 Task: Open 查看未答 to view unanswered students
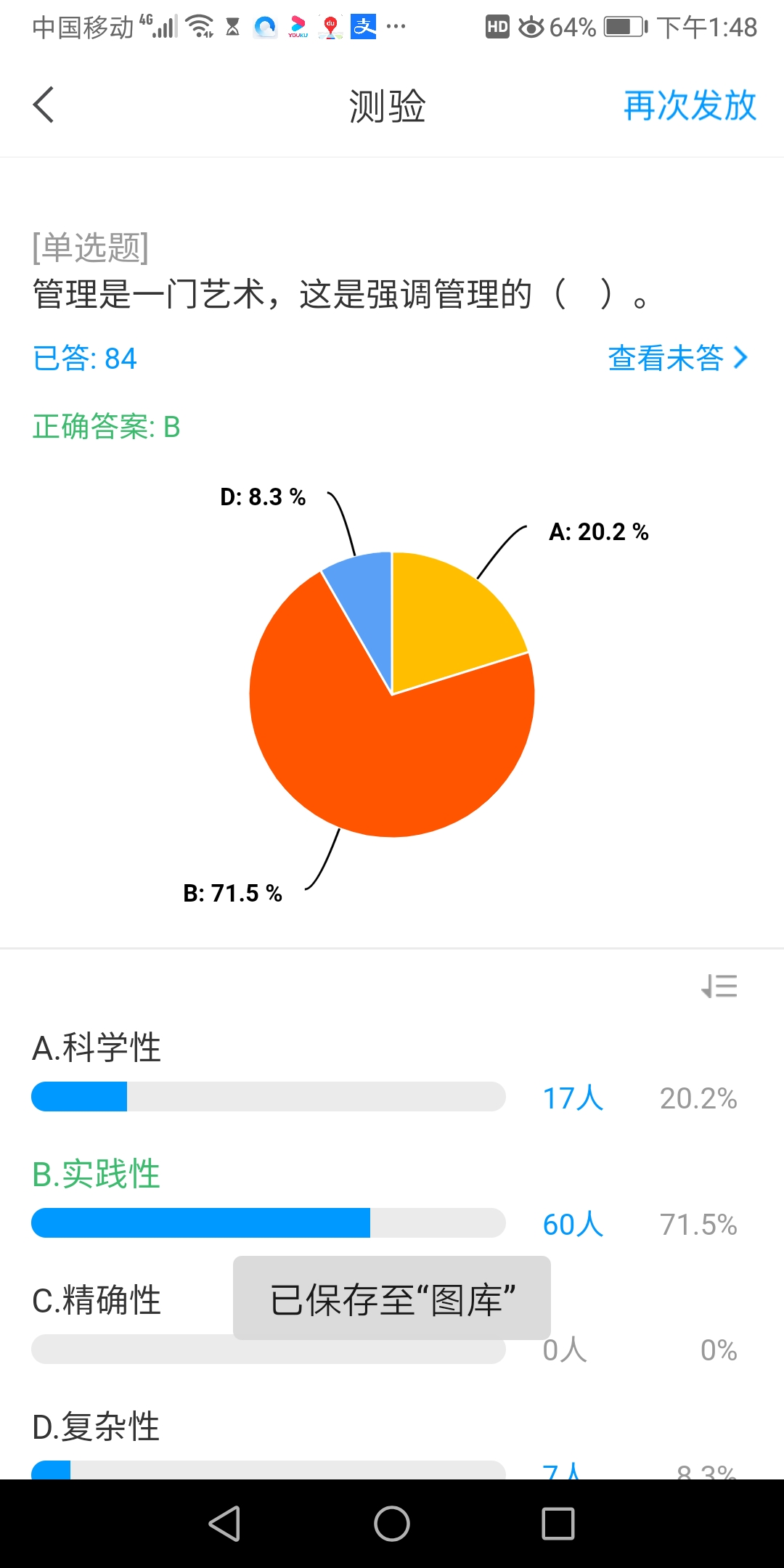(677, 358)
